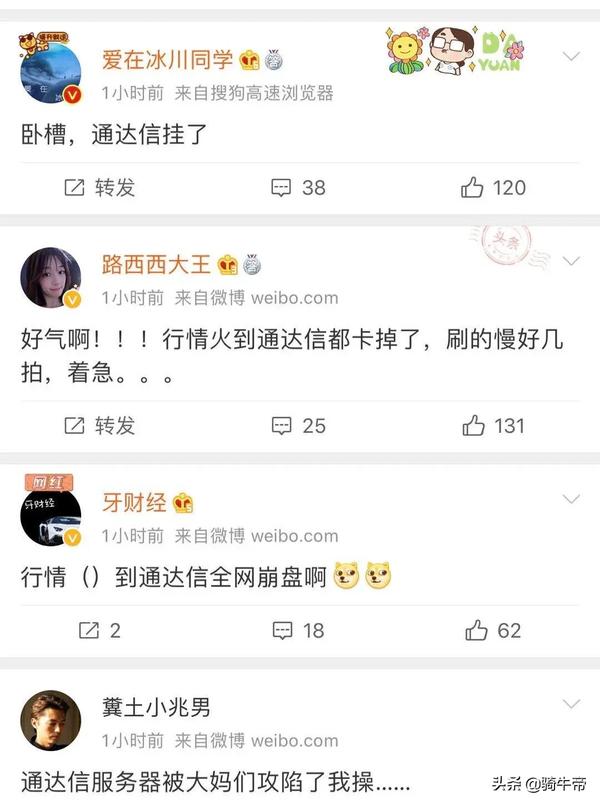Open the 38 comments on 爱在冰川同学's post
600x805 pixels.
[x=300, y=187]
